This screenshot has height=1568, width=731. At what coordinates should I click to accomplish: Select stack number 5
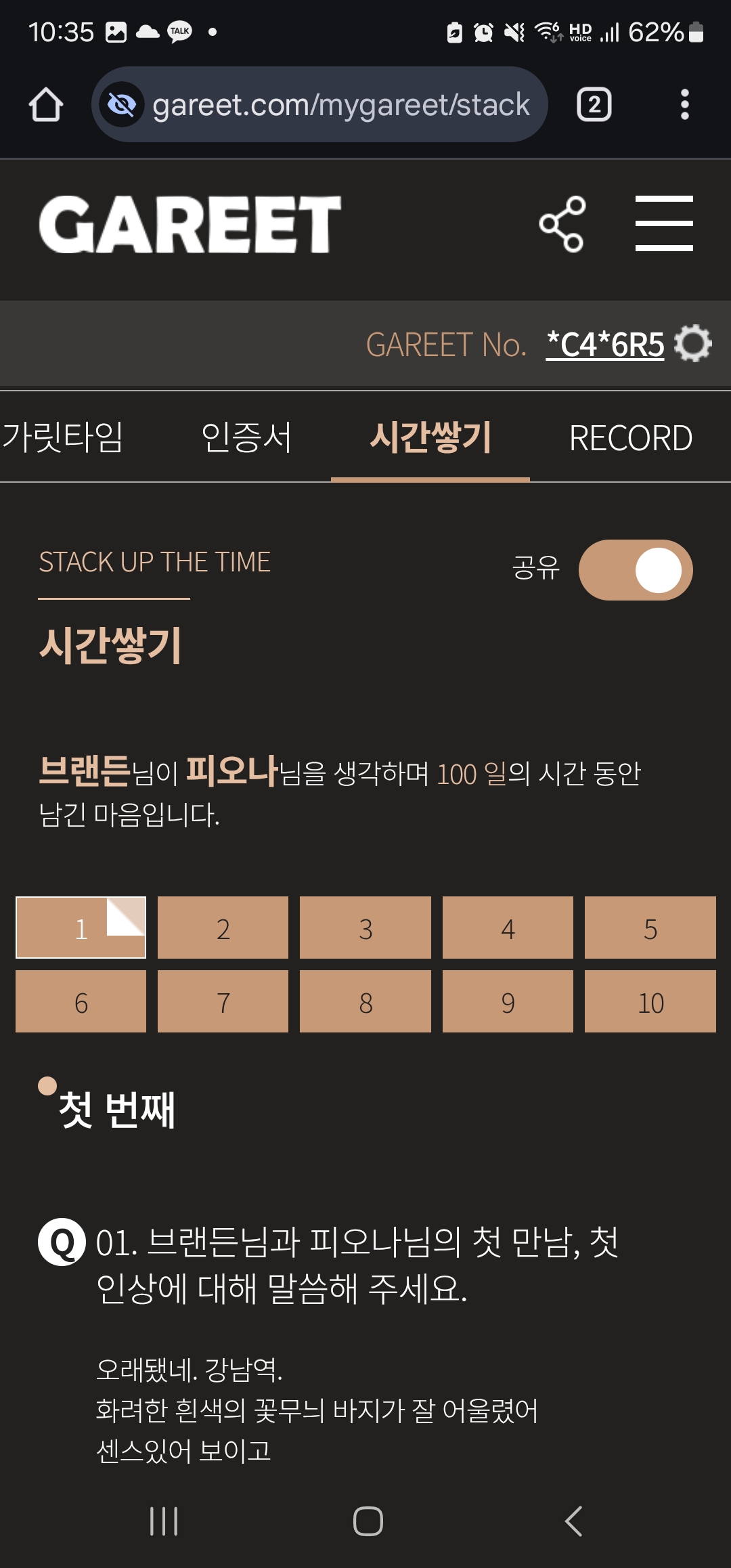650,928
